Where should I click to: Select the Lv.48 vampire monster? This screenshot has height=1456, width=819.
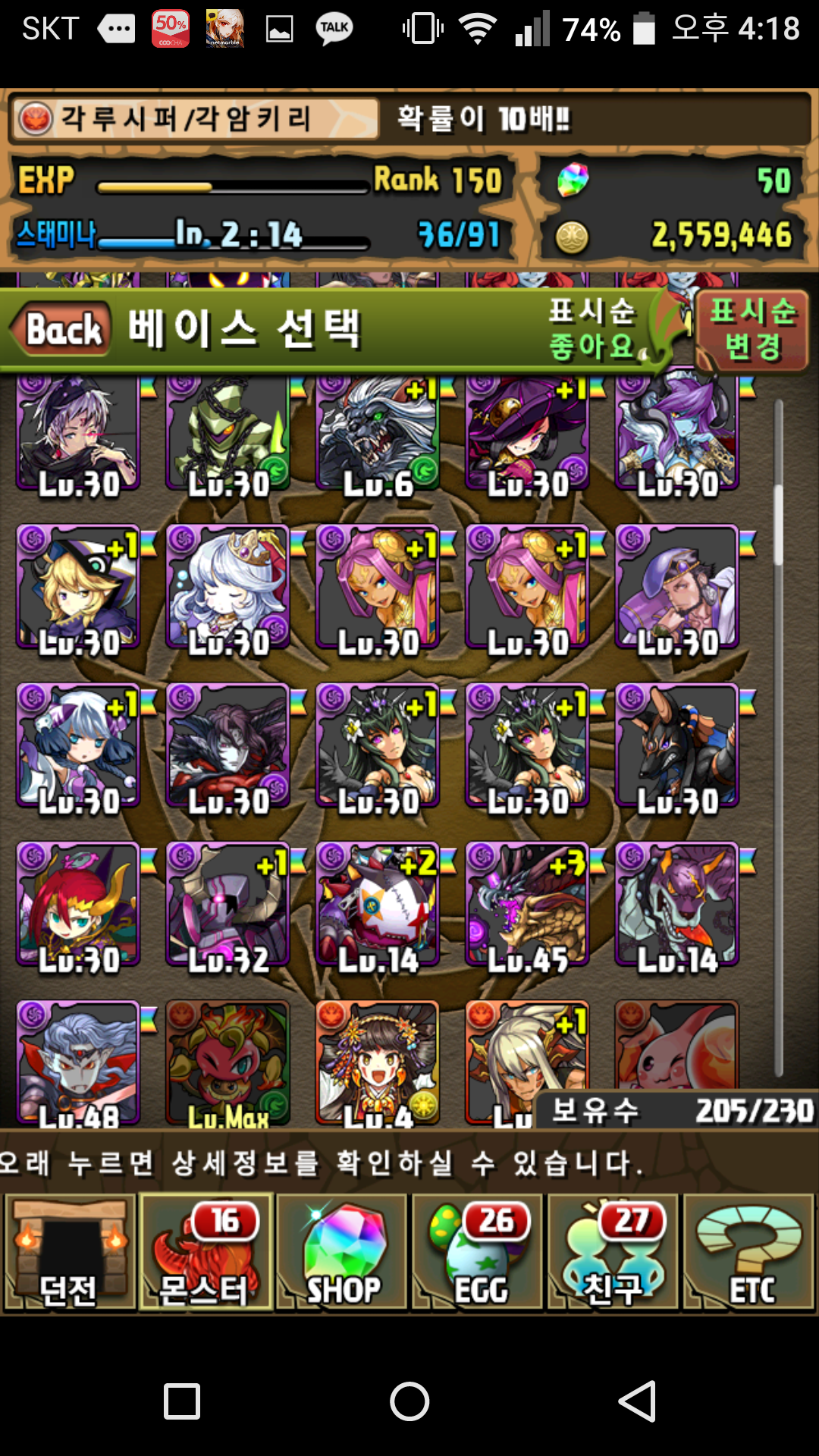(x=78, y=1062)
